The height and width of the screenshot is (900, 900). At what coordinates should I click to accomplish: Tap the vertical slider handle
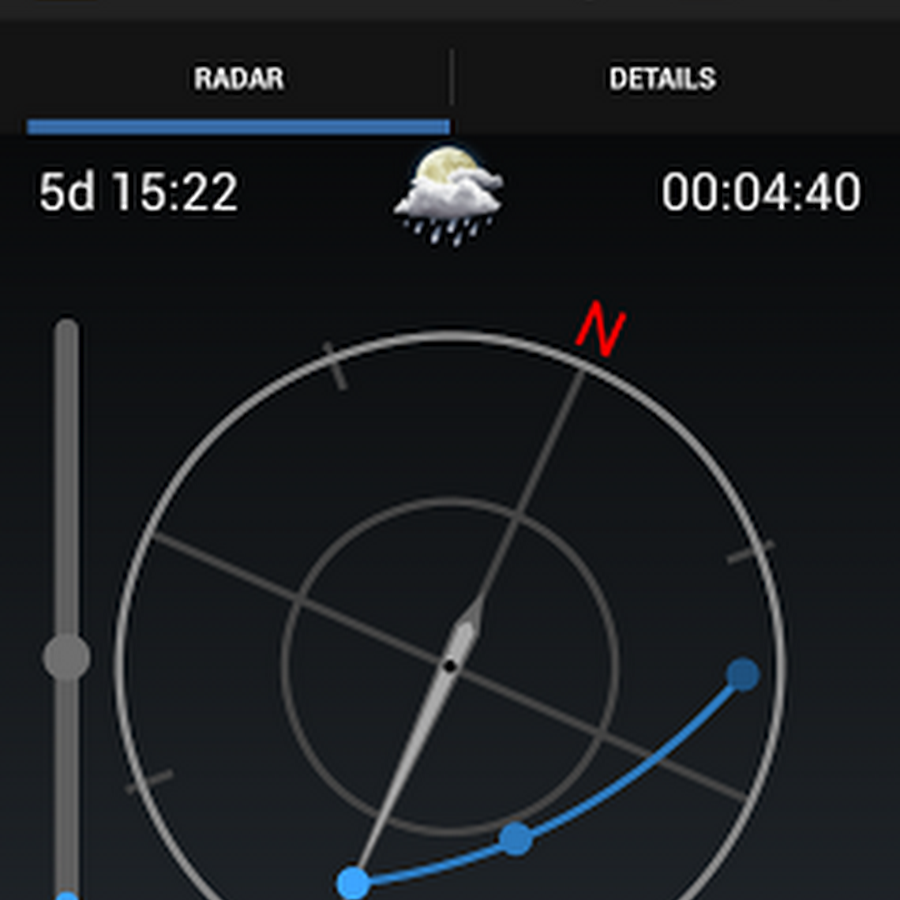click(67, 658)
